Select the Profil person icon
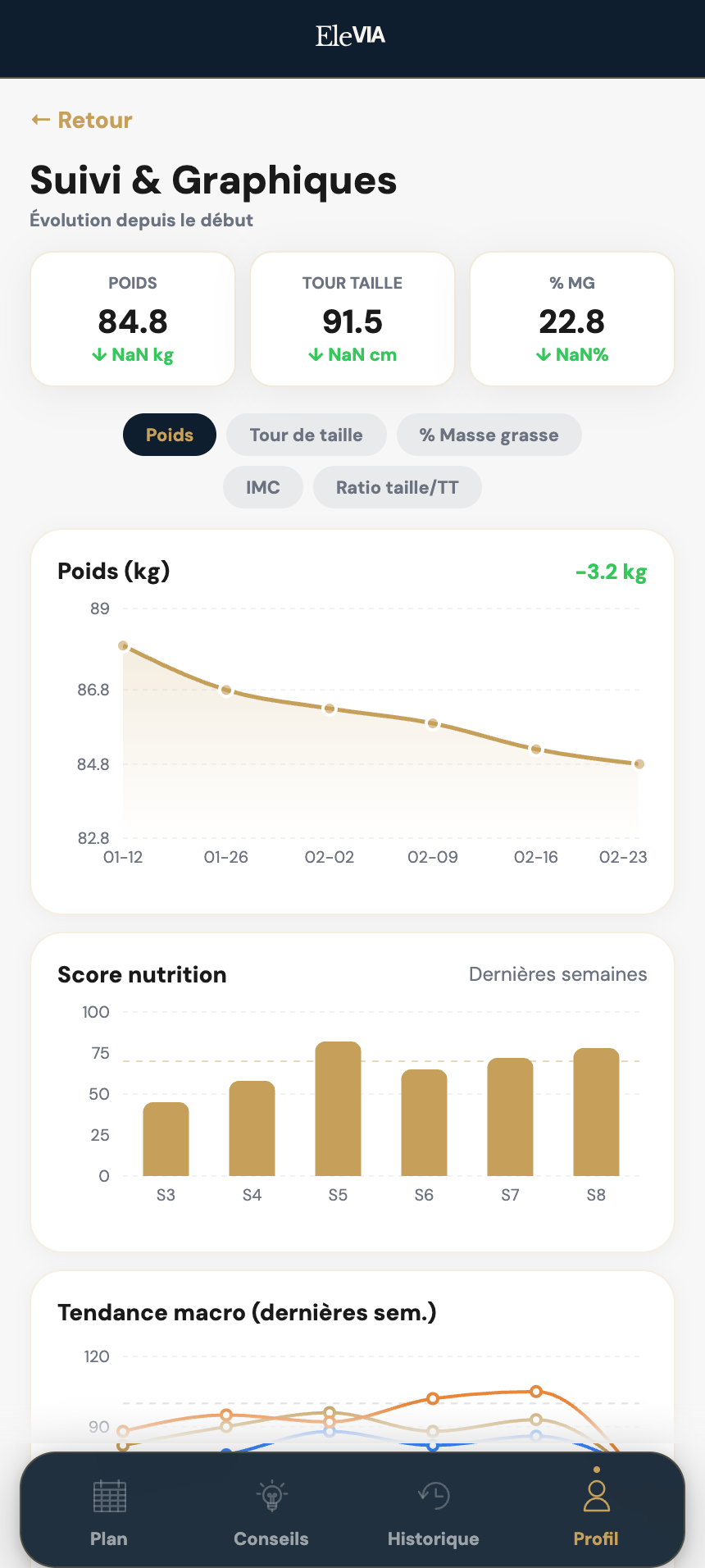The height and width of the screenshot is (1568, 705). coord(595,1495)
